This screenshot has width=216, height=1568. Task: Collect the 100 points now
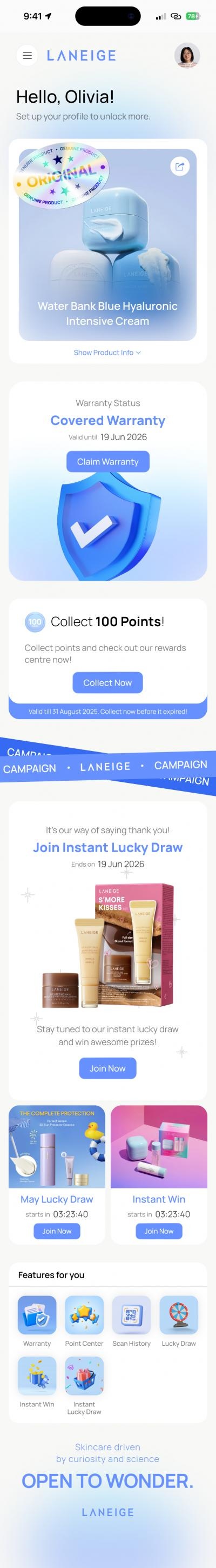107,683
